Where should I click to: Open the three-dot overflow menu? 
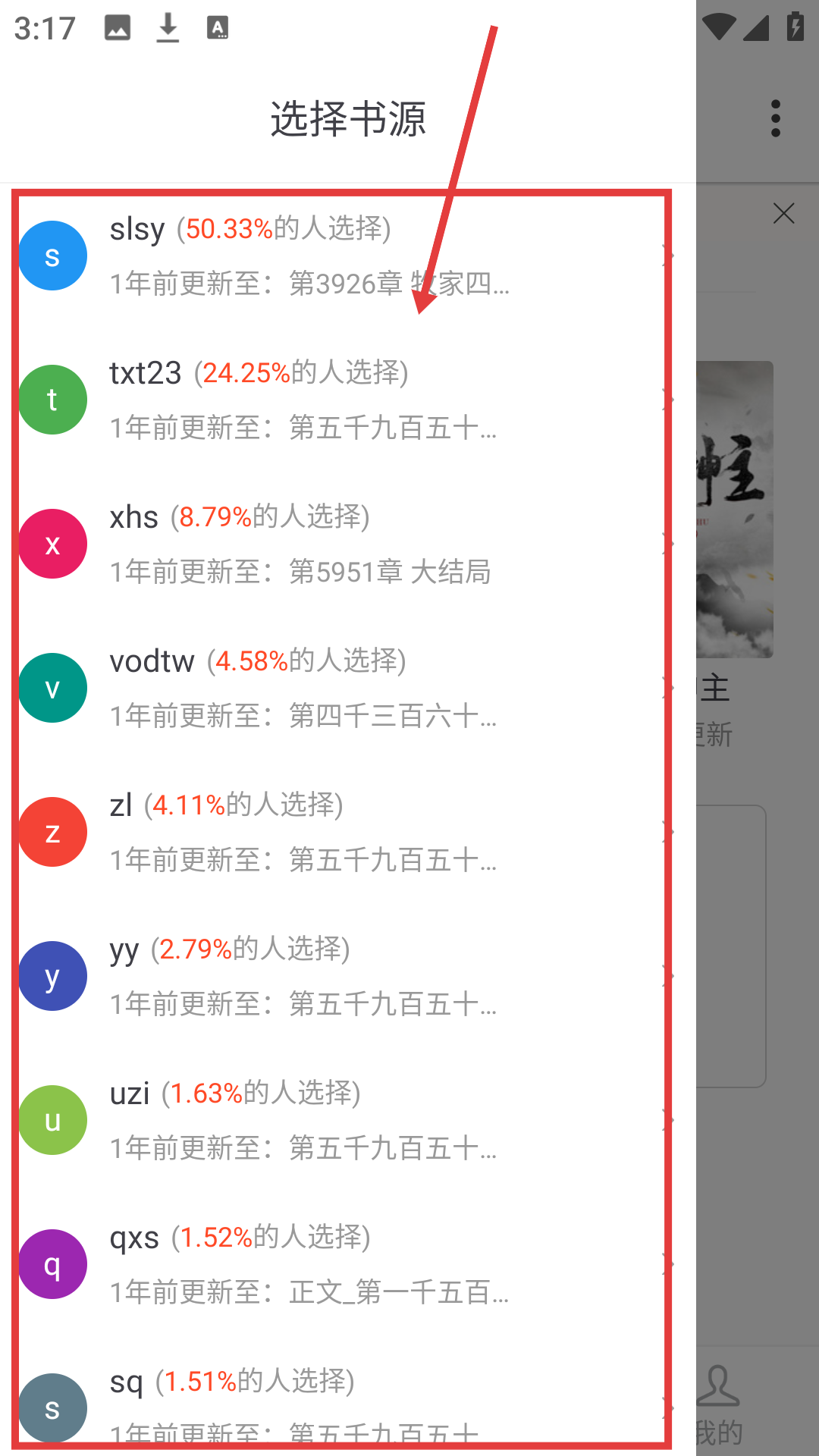click(x=775, y=118)
